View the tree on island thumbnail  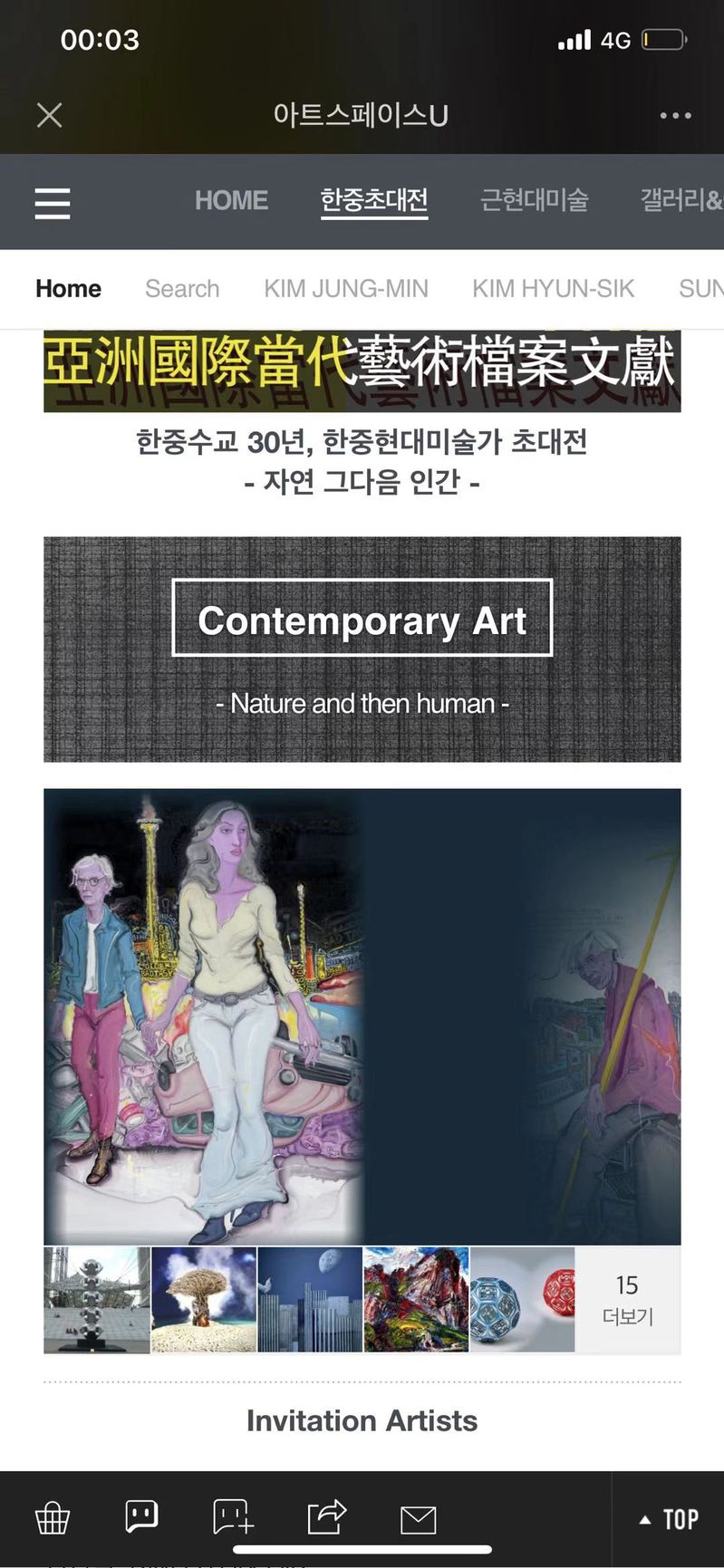tap(203, 1299)
